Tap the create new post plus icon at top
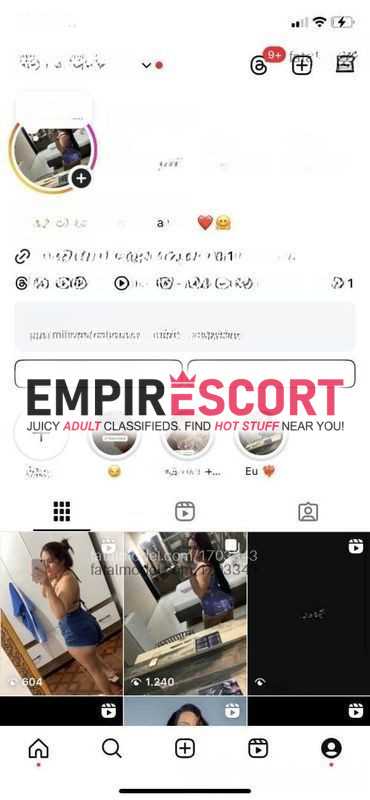The width and height of the screenshot is (370, 800). (302, 65)
